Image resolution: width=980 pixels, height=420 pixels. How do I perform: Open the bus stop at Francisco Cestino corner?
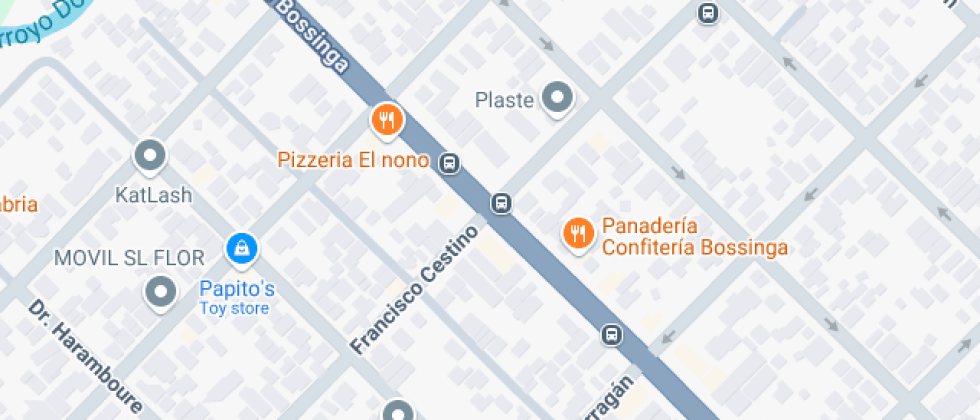[x=501, y=204]
